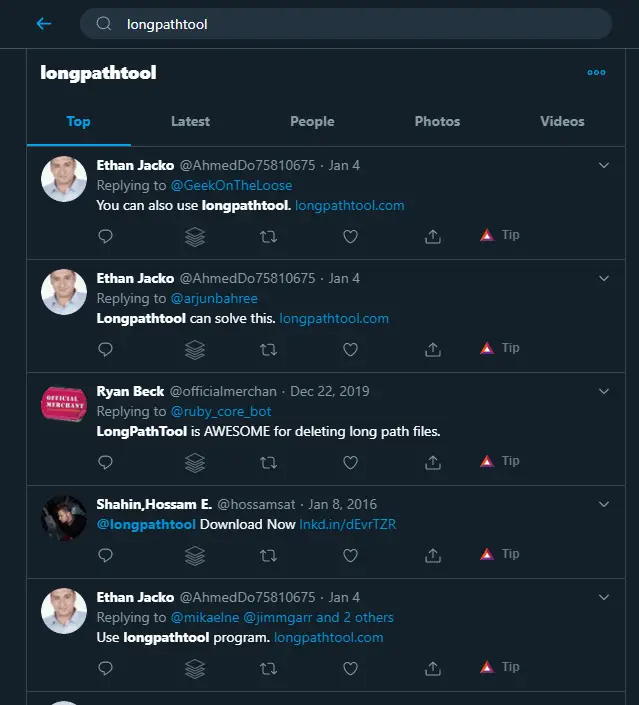
Task: Open the @hossamsat tweet's chevron menu
Action: click(603, 504)
